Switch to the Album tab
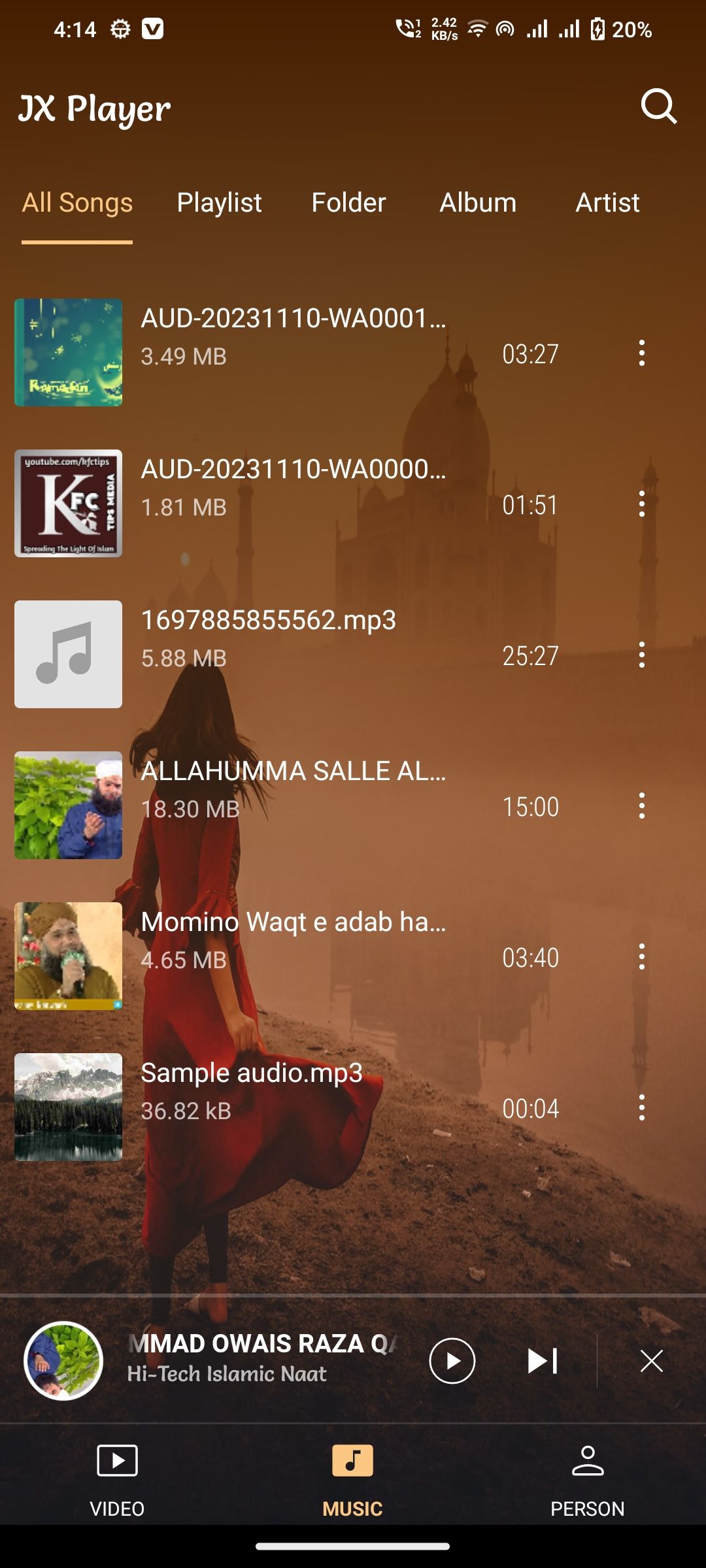The image size is (706, 1568). [x=478, y=203]
